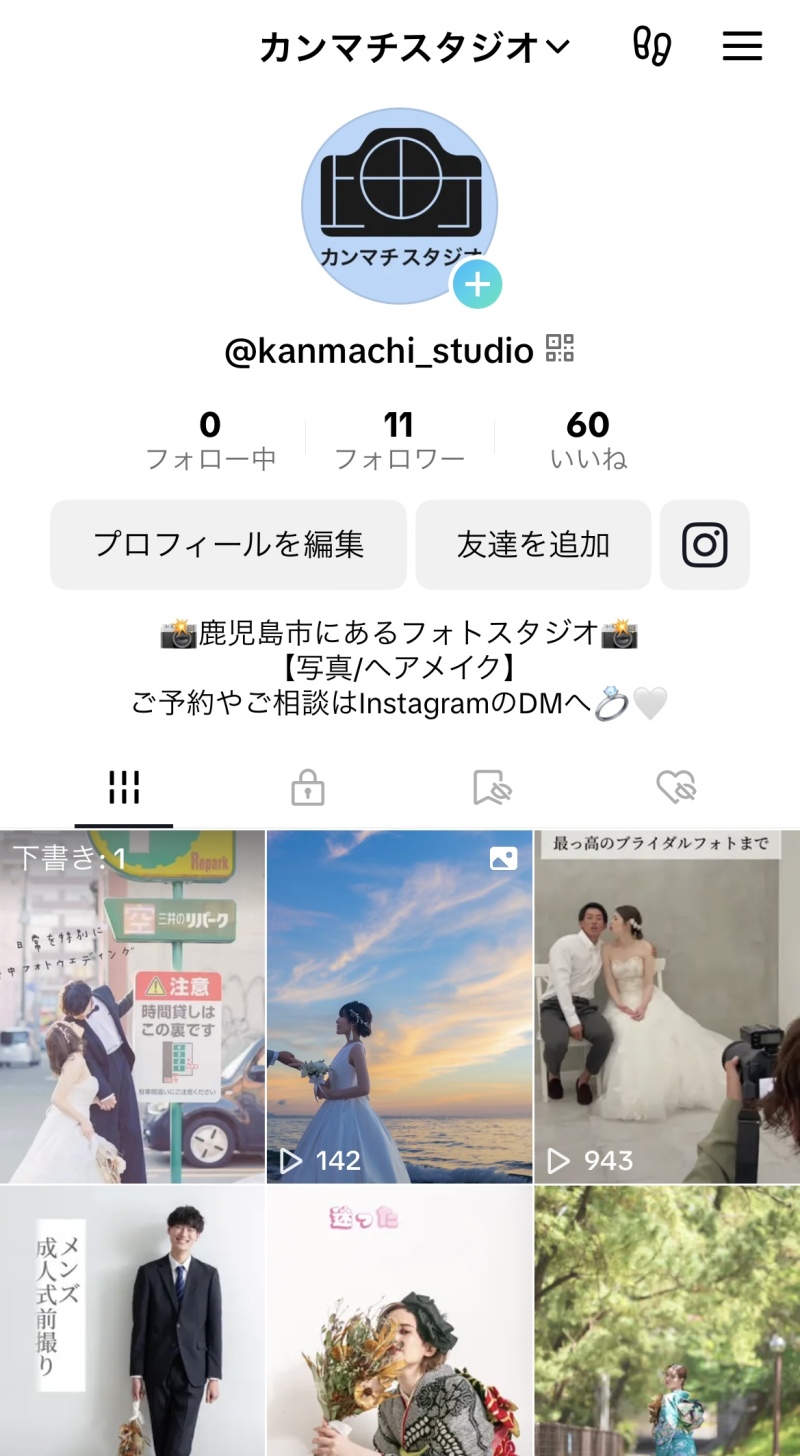Image resolution: width=800 pixels, height=1456 pixels.
Task: Tap プロフィールを編集 button
Action: [x=228, y=545]
